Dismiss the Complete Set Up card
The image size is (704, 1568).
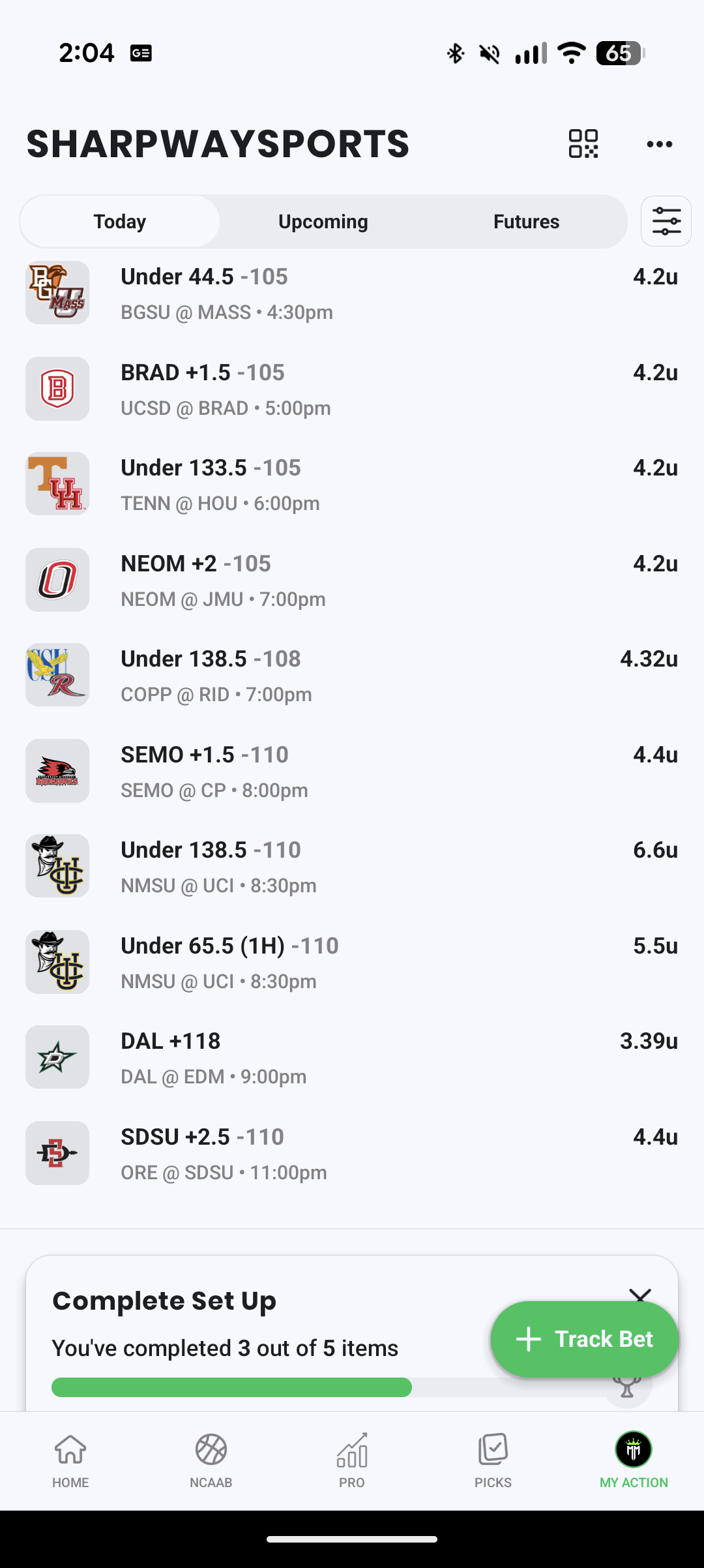(x=639, y=1294)
